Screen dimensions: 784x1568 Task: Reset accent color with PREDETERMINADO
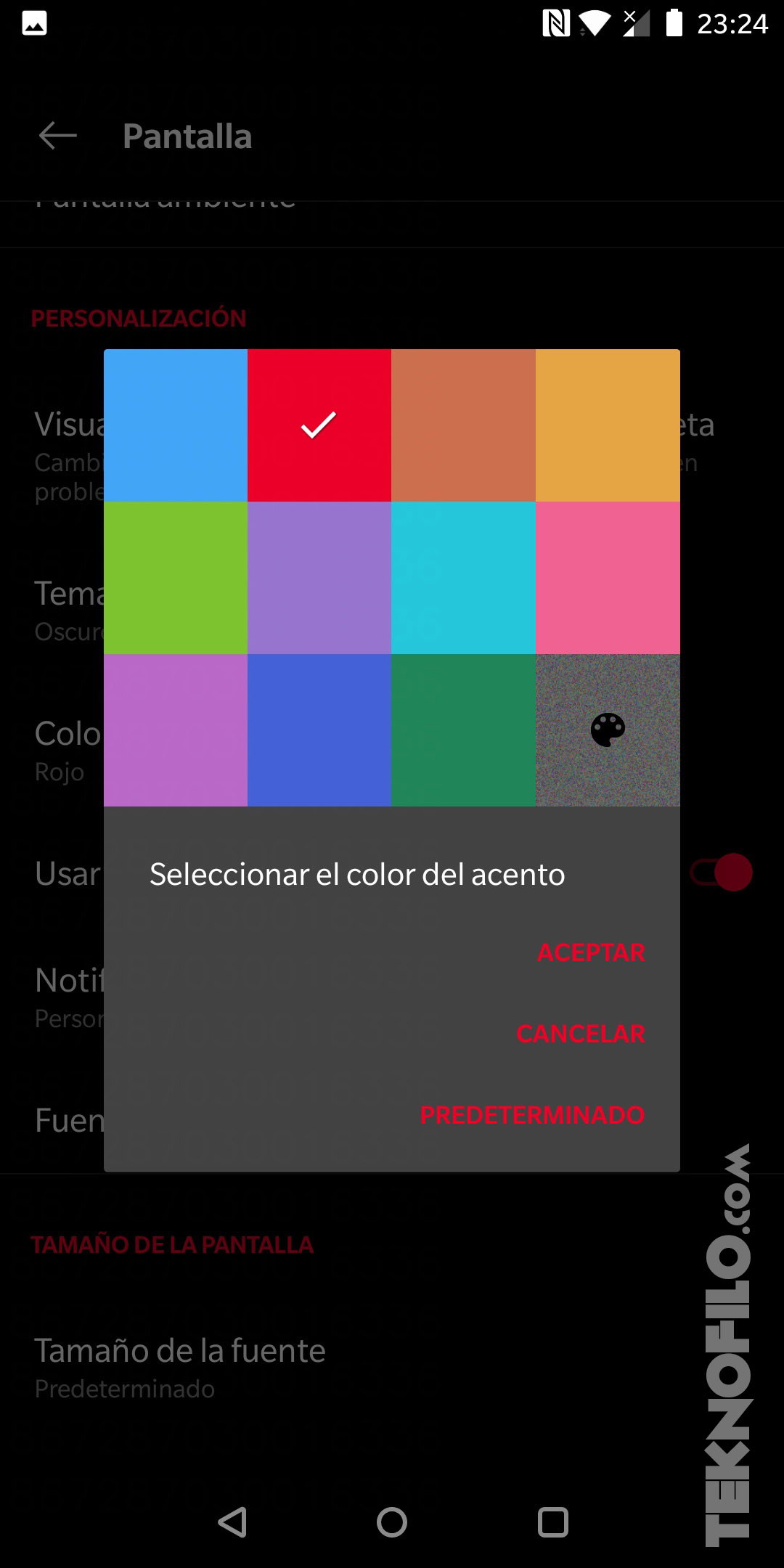pyautogui.click(x=532, y=1115)
